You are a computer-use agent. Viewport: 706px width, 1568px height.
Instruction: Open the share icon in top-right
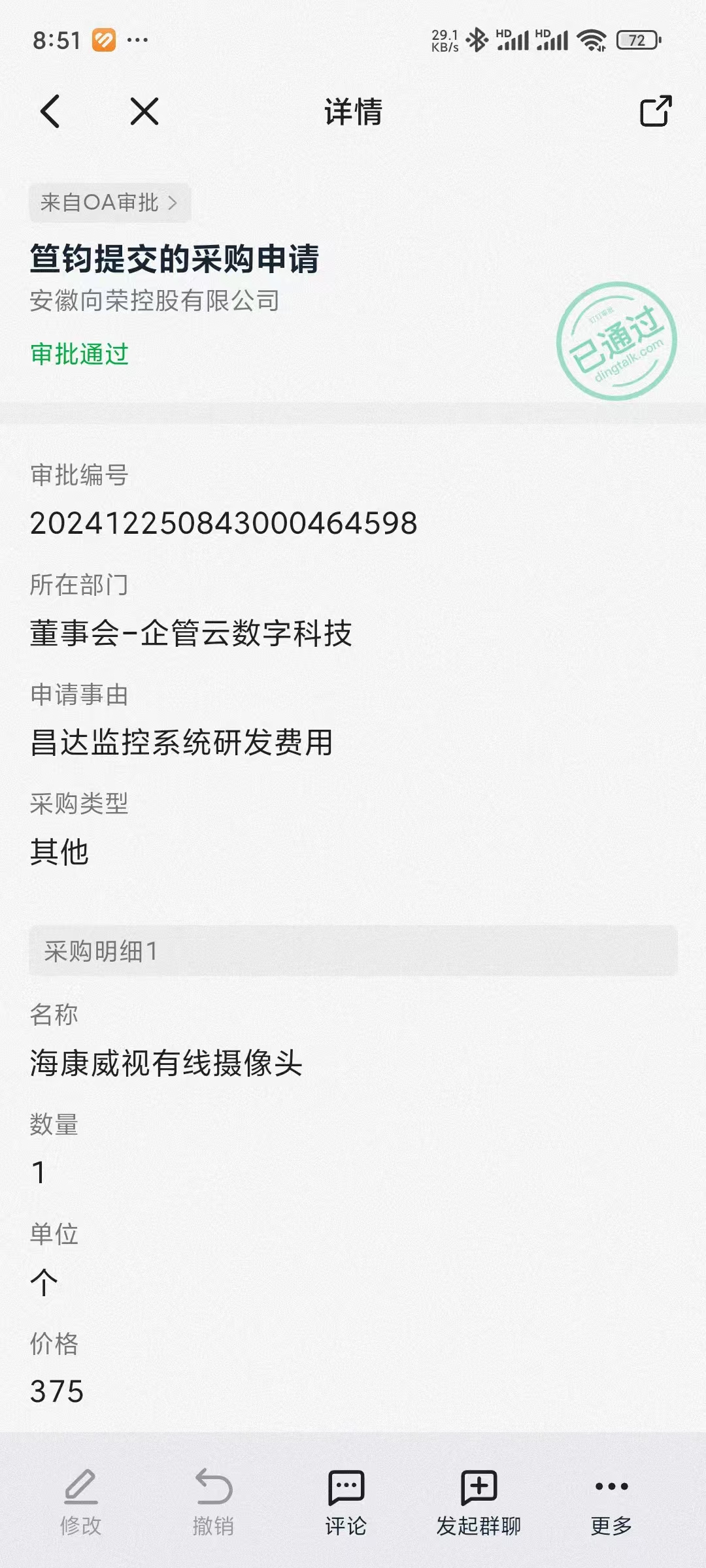pyautogui.click(x=655, y=111)
